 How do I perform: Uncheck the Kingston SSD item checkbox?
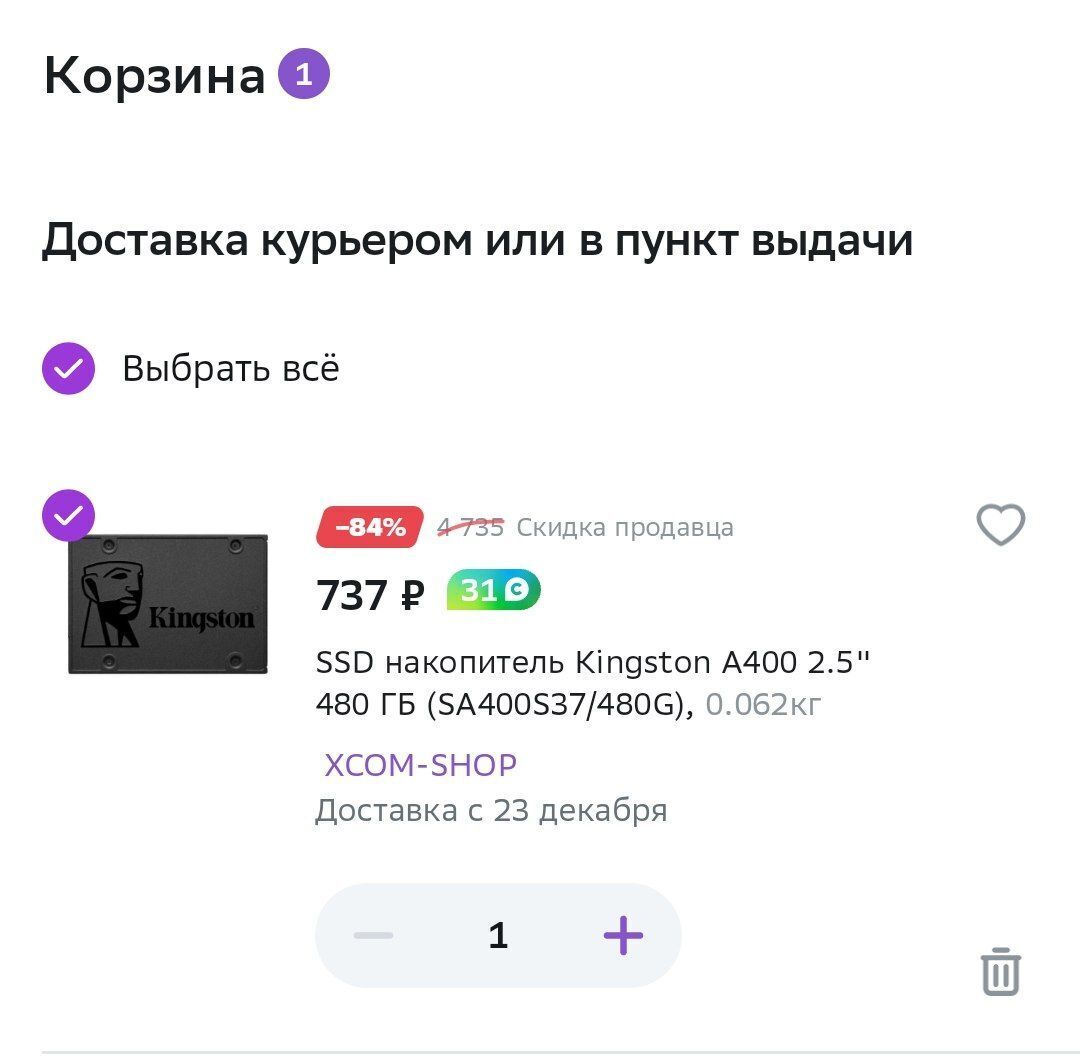68,516
